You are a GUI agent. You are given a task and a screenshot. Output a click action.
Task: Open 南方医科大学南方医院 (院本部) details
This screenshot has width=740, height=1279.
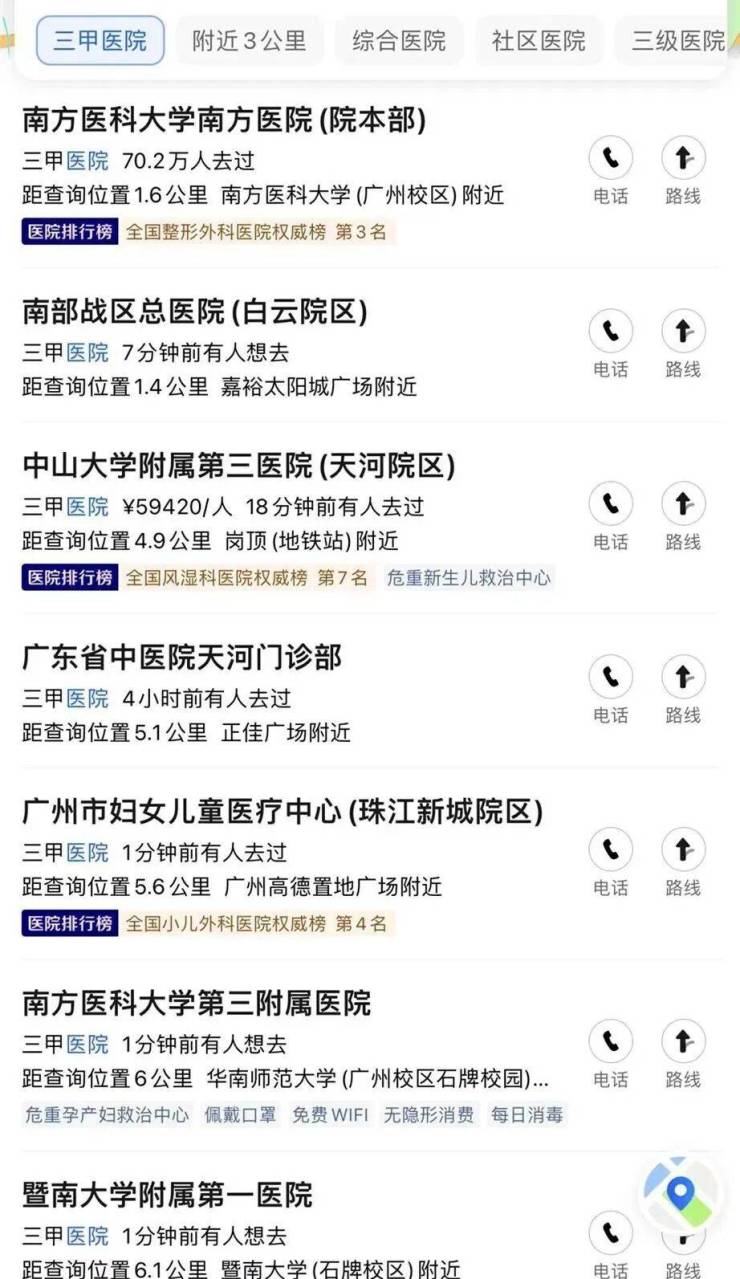click(x=224, y=121)
